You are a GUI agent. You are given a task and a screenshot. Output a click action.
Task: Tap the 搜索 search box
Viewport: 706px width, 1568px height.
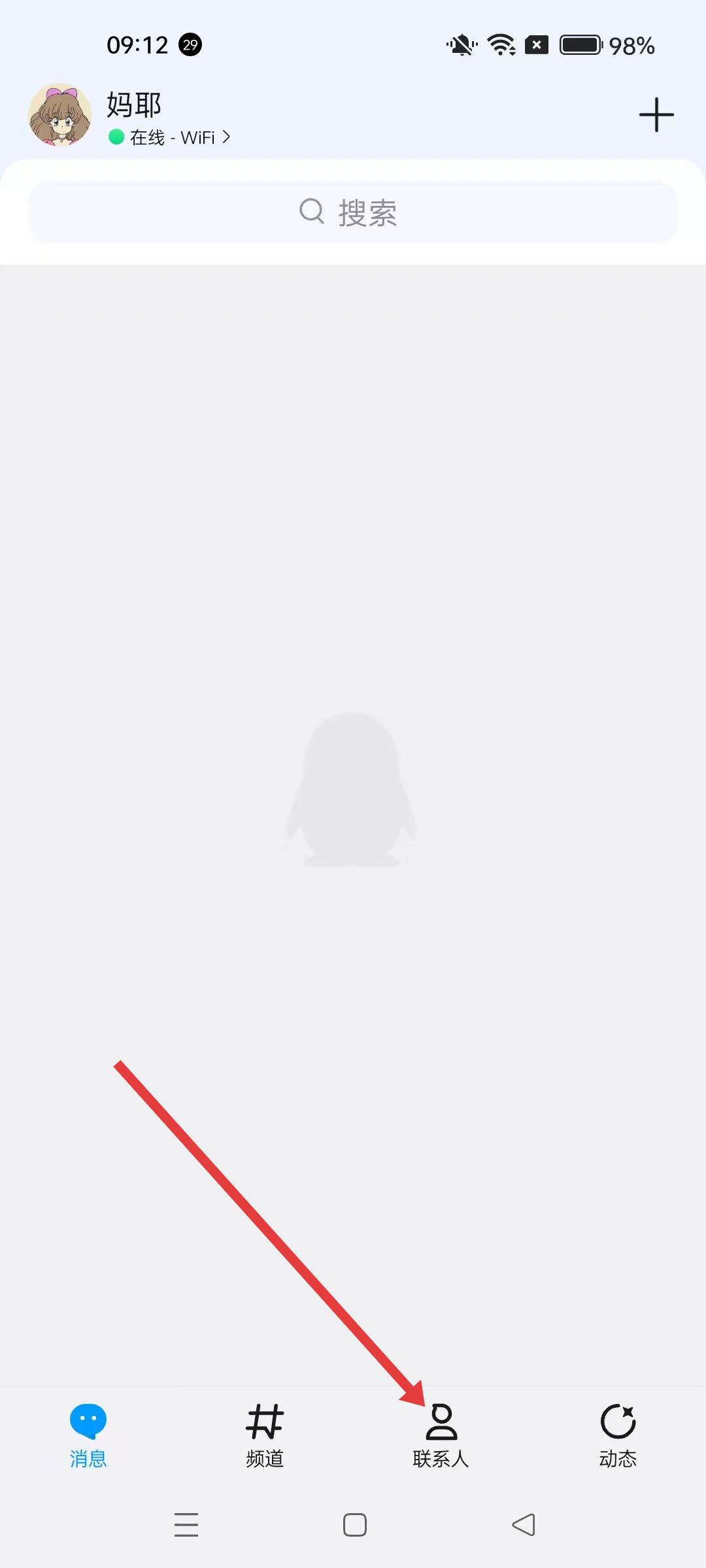coord(353,212)
